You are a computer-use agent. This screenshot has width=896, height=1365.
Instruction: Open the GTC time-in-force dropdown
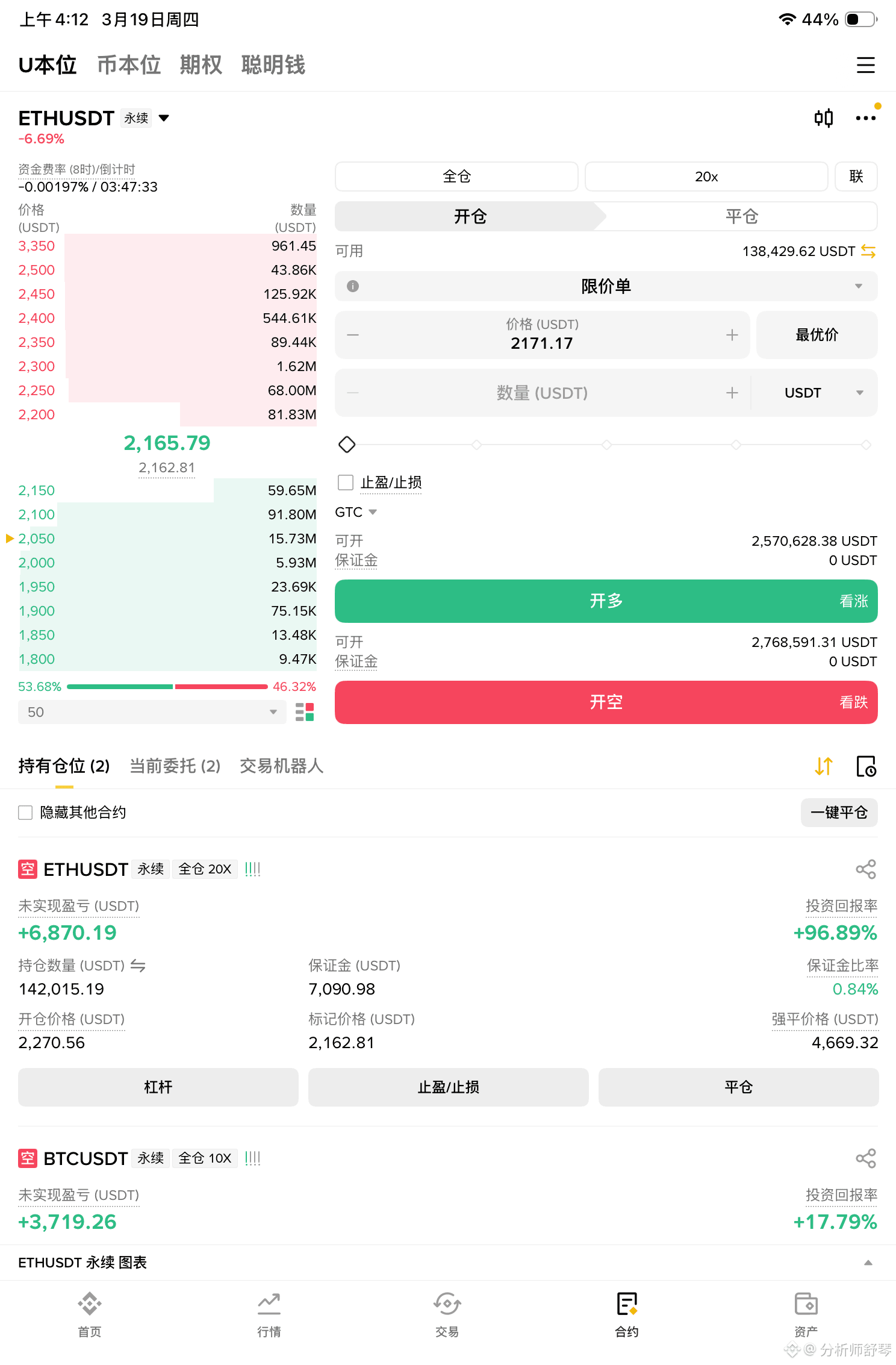click(x=356, y=512)
